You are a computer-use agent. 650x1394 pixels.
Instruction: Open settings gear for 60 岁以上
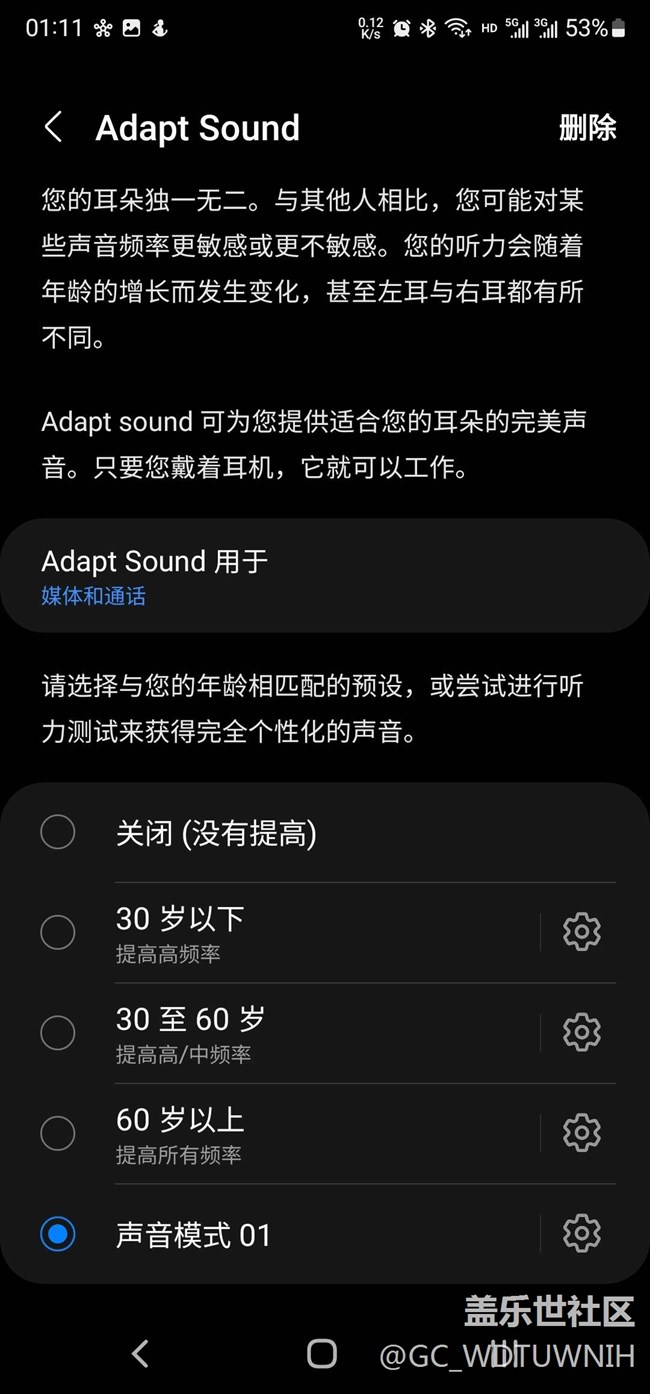click(581, 1133)
